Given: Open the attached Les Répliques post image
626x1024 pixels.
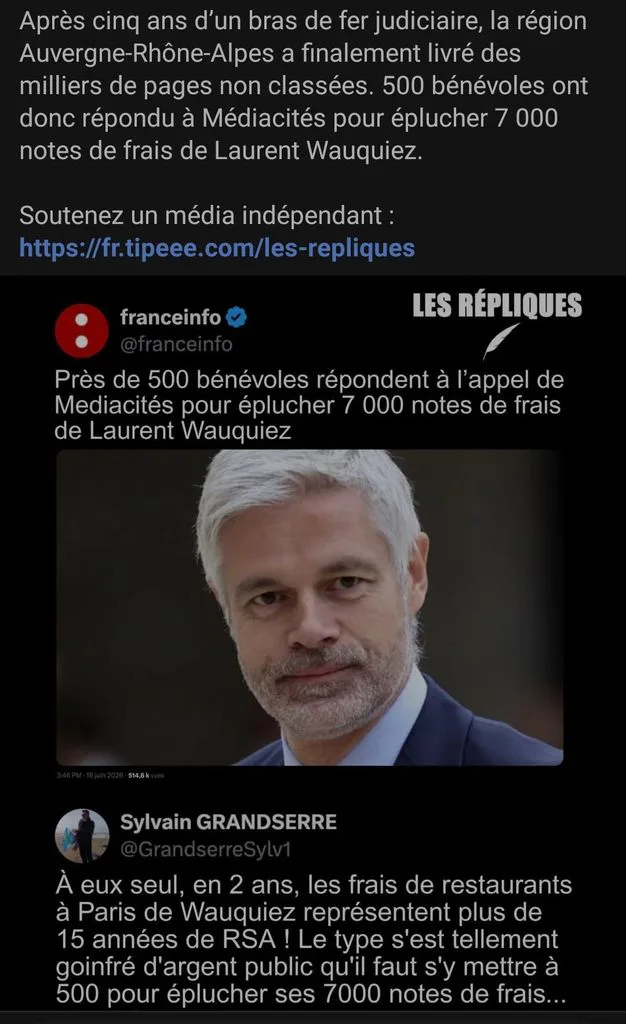Looking at the screenshot, I should point(313,645).
